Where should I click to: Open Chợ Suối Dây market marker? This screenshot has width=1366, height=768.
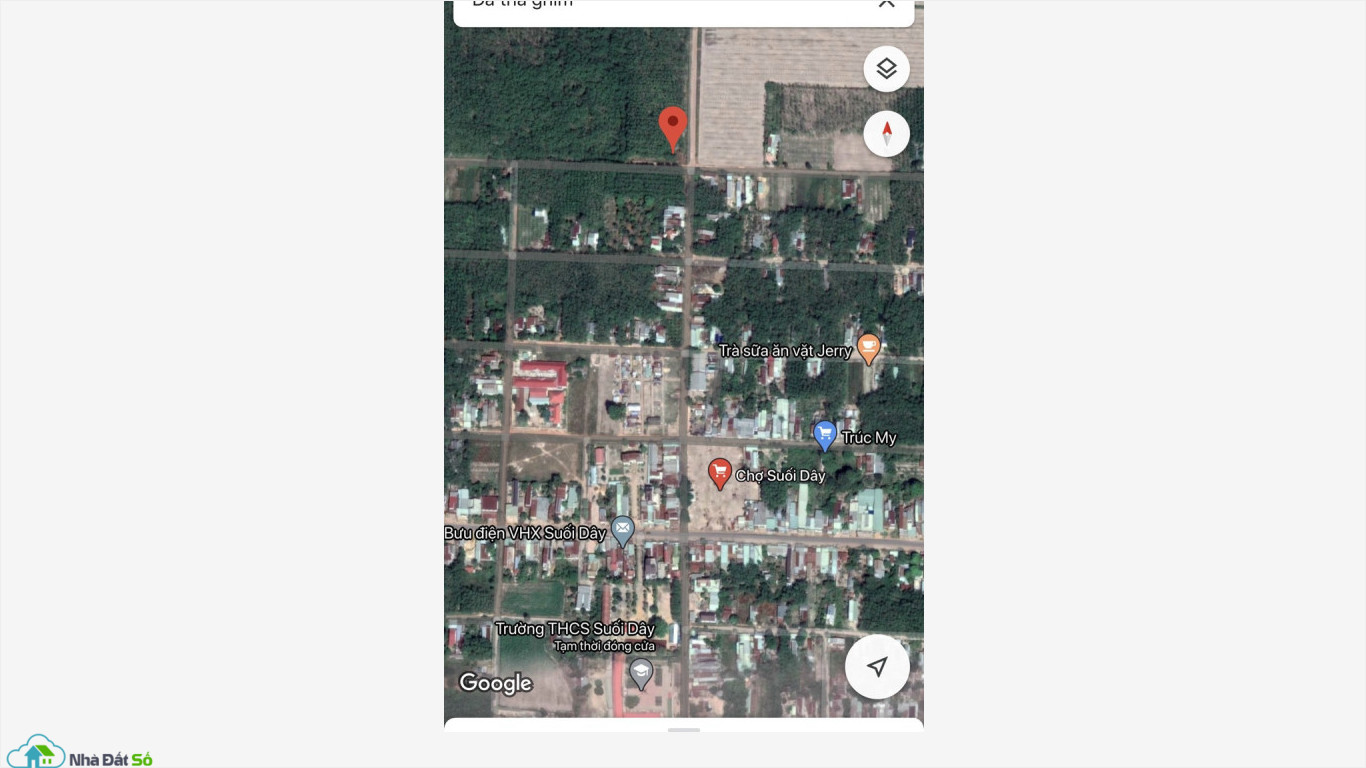click(720, 473)
